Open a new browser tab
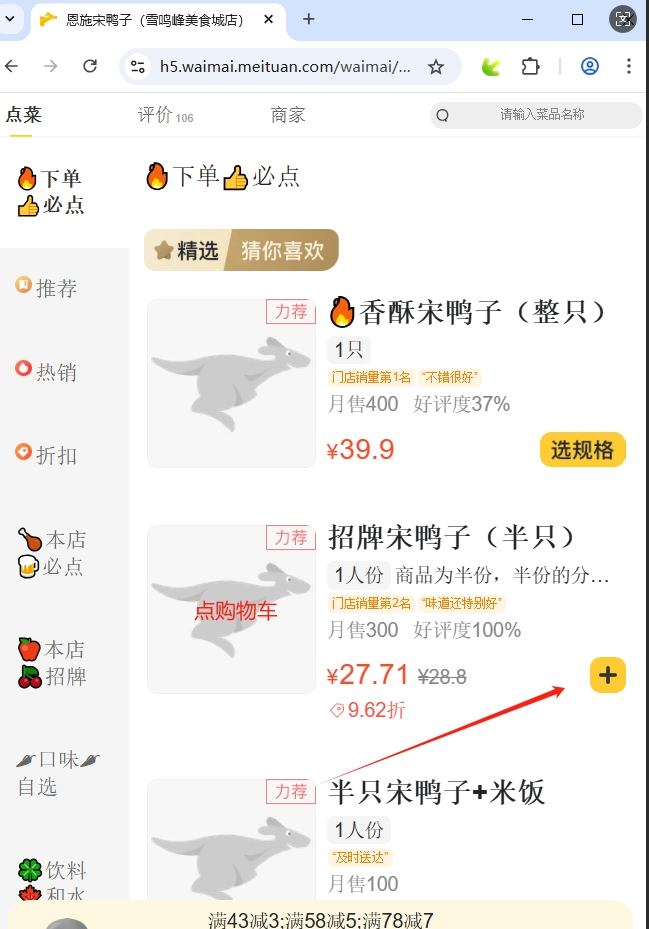Image resolution: width=649 pixels, height=929 pixels. point(309,19)
